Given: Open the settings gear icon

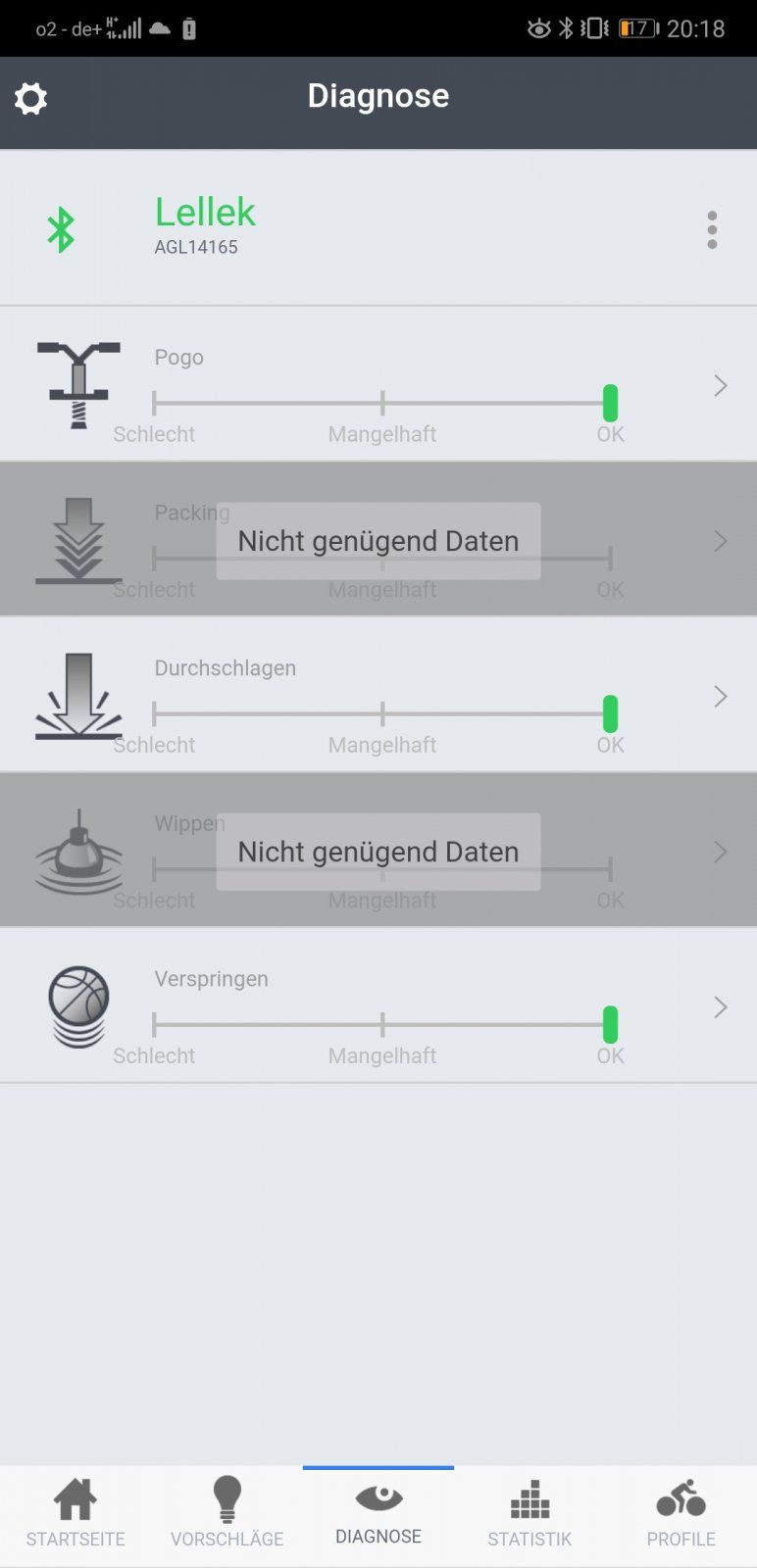Looking at the screenshot, I should coord(31,98).
